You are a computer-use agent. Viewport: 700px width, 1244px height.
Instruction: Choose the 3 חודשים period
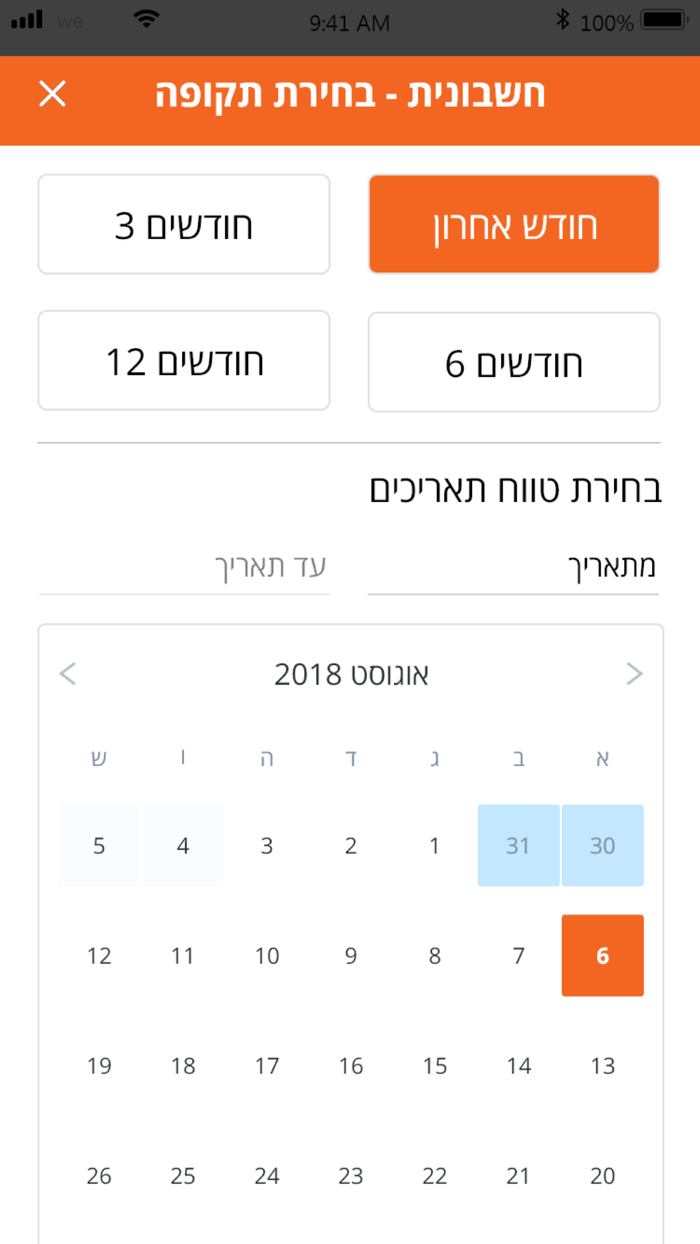184,224
